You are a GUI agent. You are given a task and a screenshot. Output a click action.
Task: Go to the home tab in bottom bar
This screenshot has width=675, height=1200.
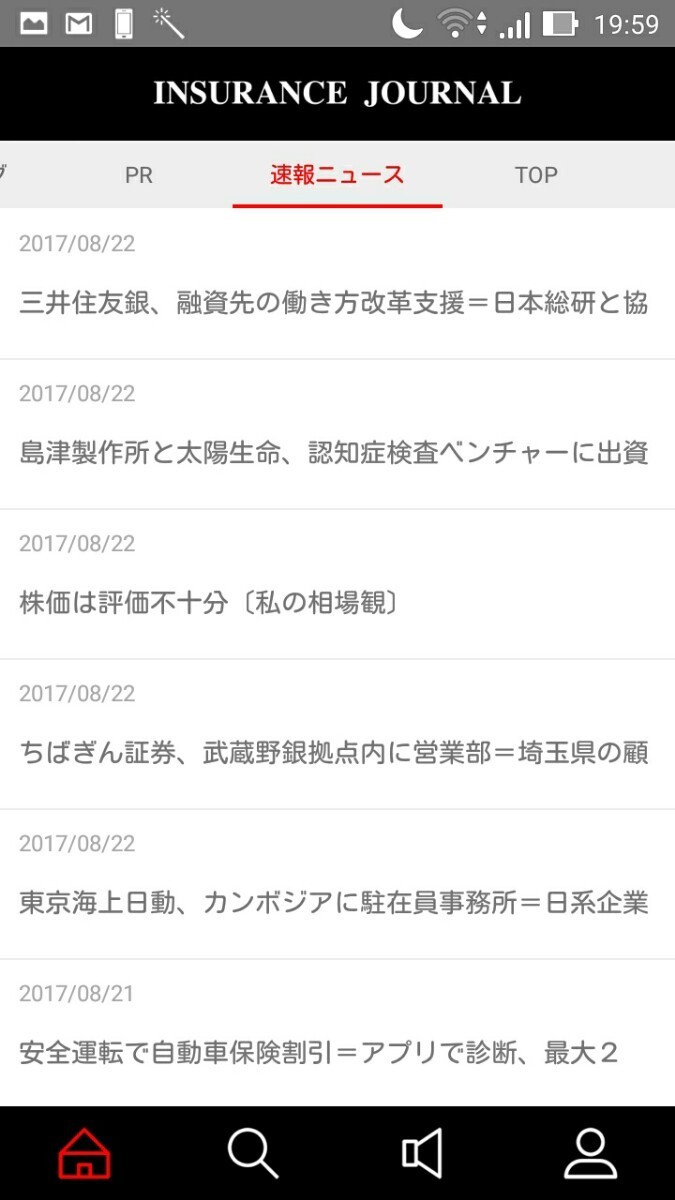click(85, 1153)
